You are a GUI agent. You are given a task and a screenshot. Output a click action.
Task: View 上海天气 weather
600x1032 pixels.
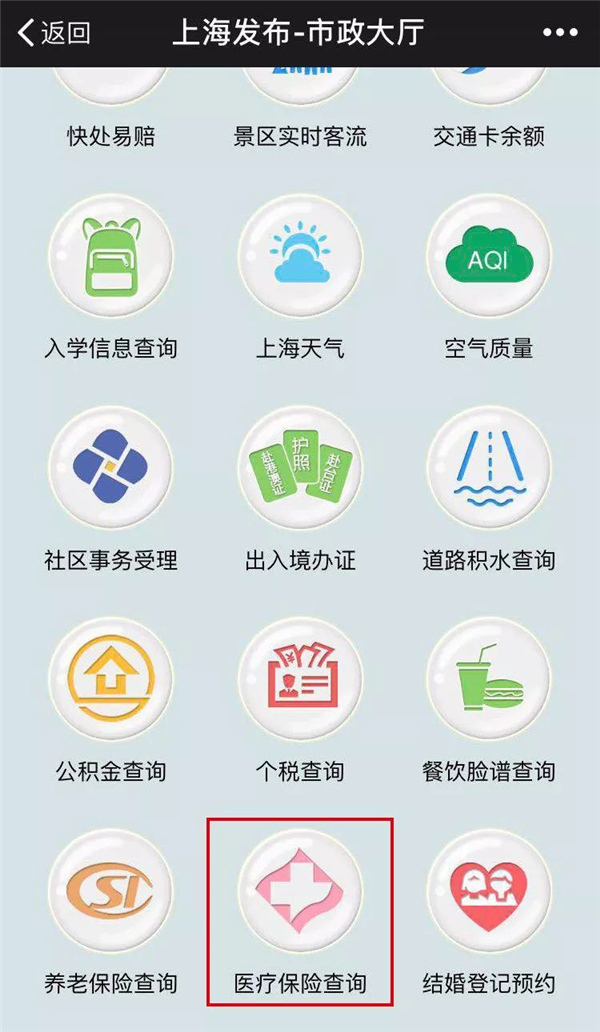300,257
